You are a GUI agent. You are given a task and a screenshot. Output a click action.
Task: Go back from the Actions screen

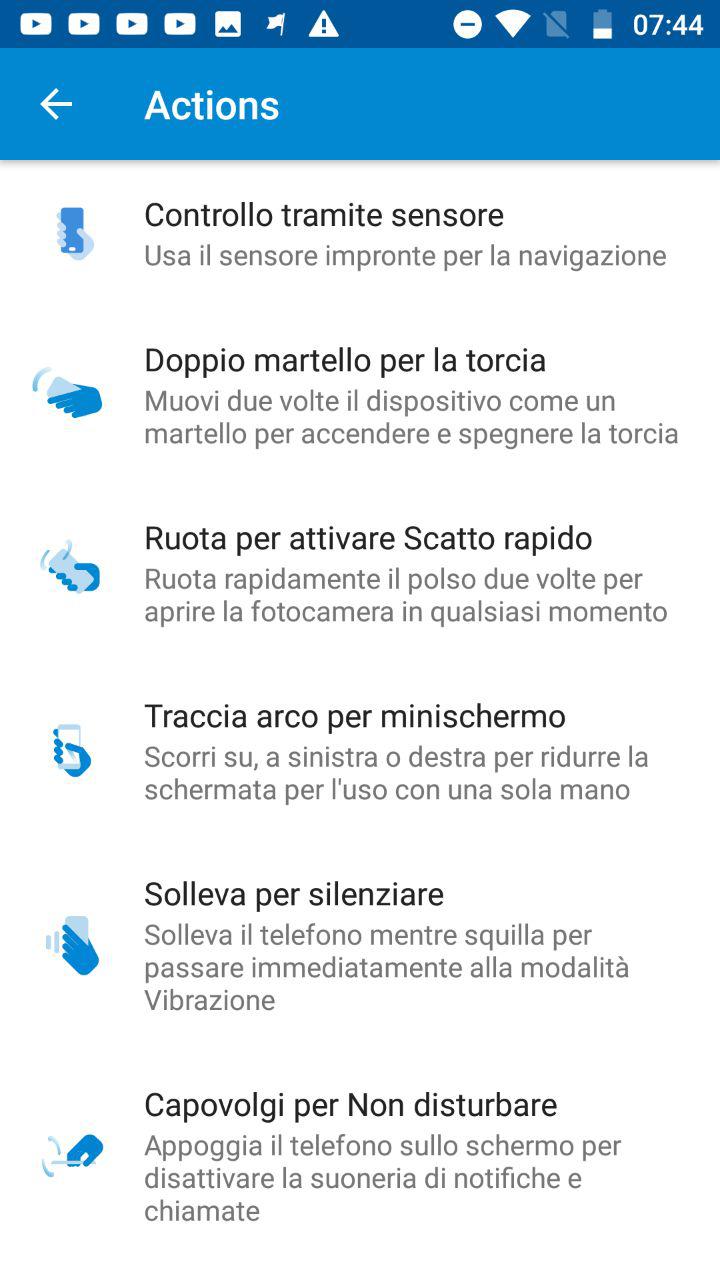coord(56,104)
